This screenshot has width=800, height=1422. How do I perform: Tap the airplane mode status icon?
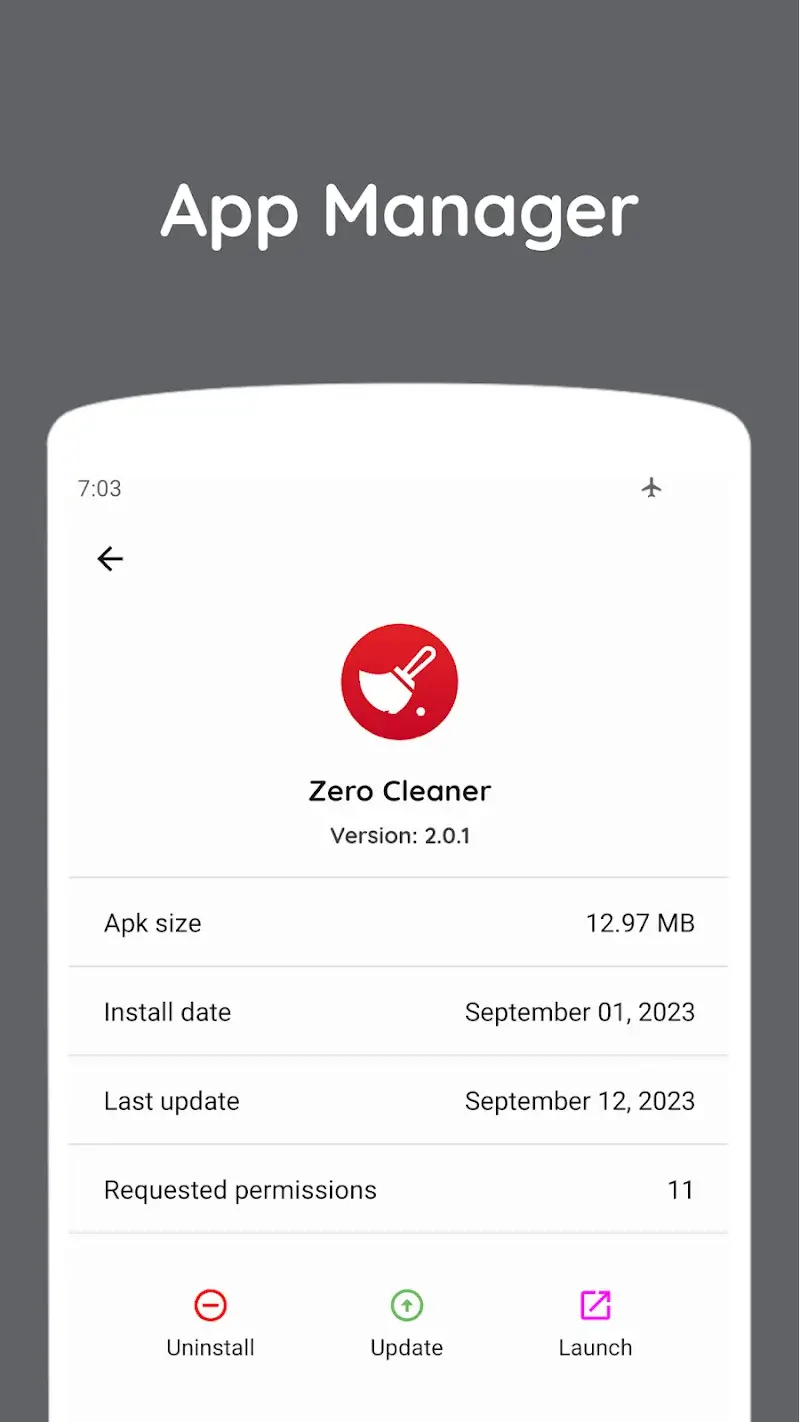click(x=653, y=488)
